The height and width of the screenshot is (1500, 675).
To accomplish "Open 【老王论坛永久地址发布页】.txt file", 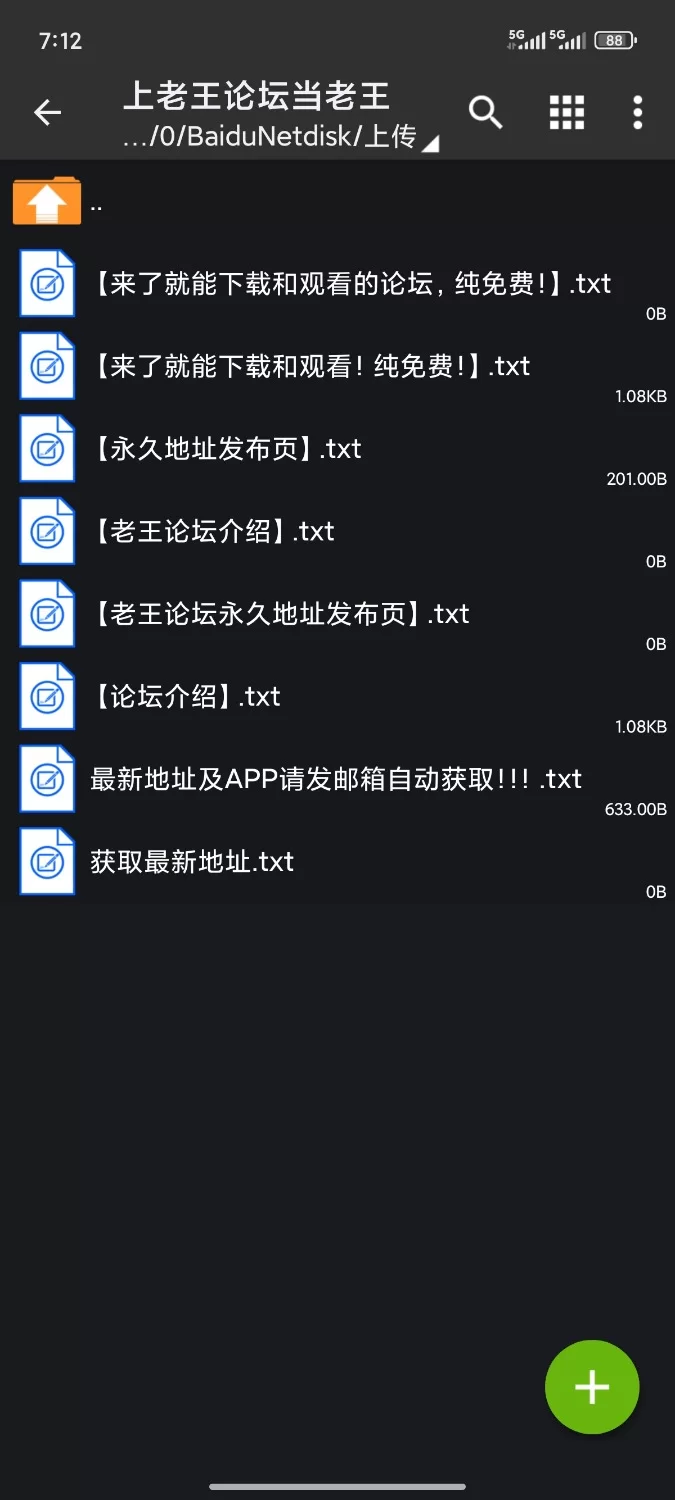I will pyautogui.click(x=280, y=614).
